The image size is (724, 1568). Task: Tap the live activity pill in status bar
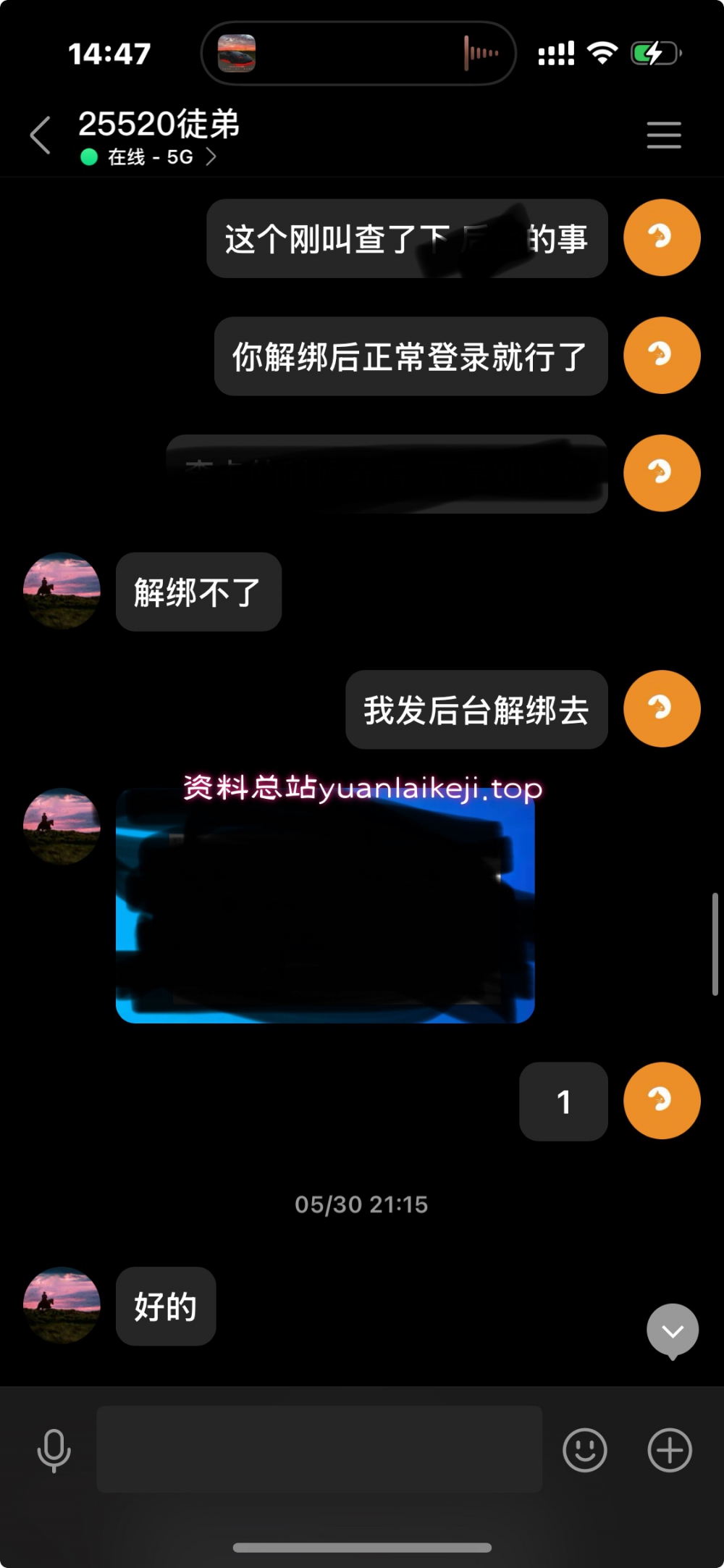(358, 54)
